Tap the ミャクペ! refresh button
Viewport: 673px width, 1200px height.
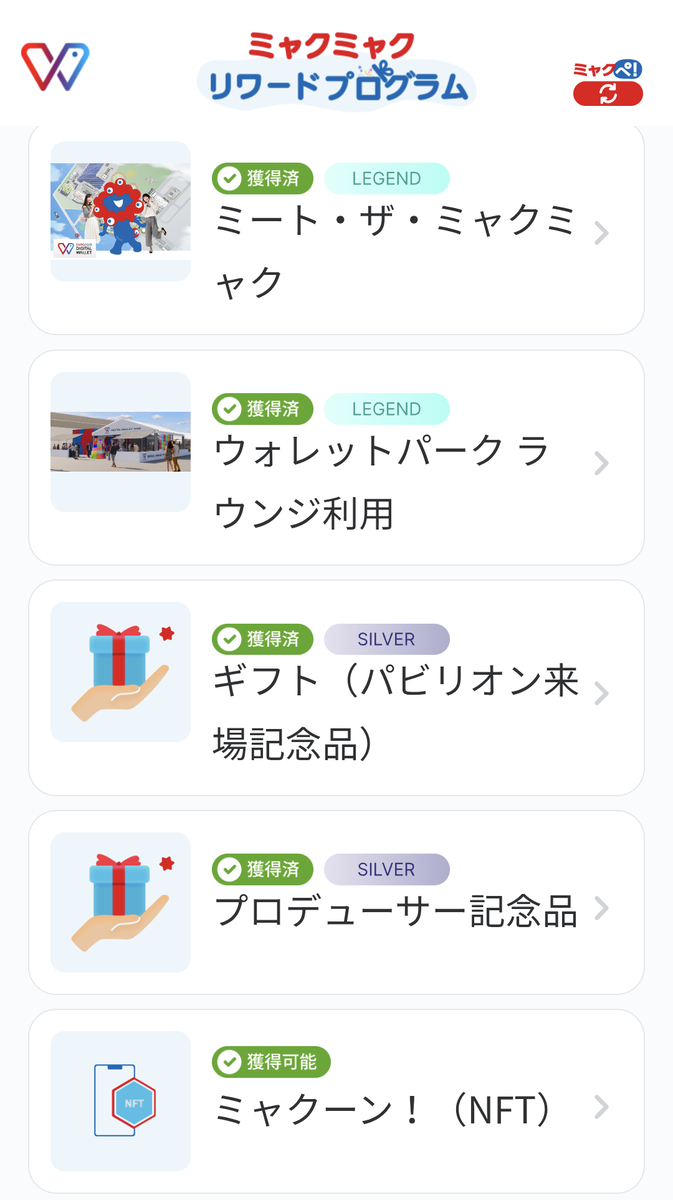point(607,83)
